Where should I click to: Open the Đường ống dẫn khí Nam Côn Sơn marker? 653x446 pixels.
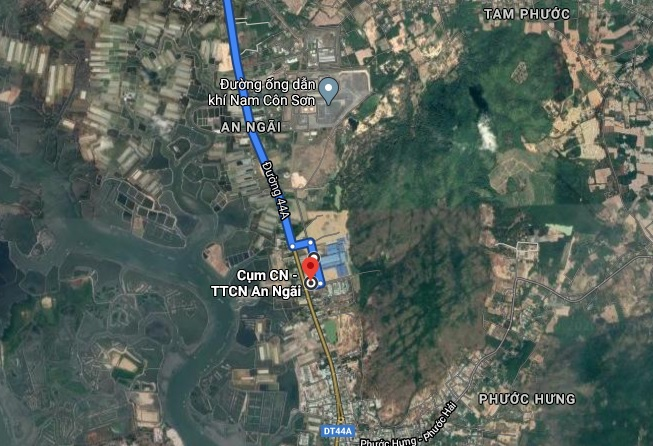[x=331, y=89]
